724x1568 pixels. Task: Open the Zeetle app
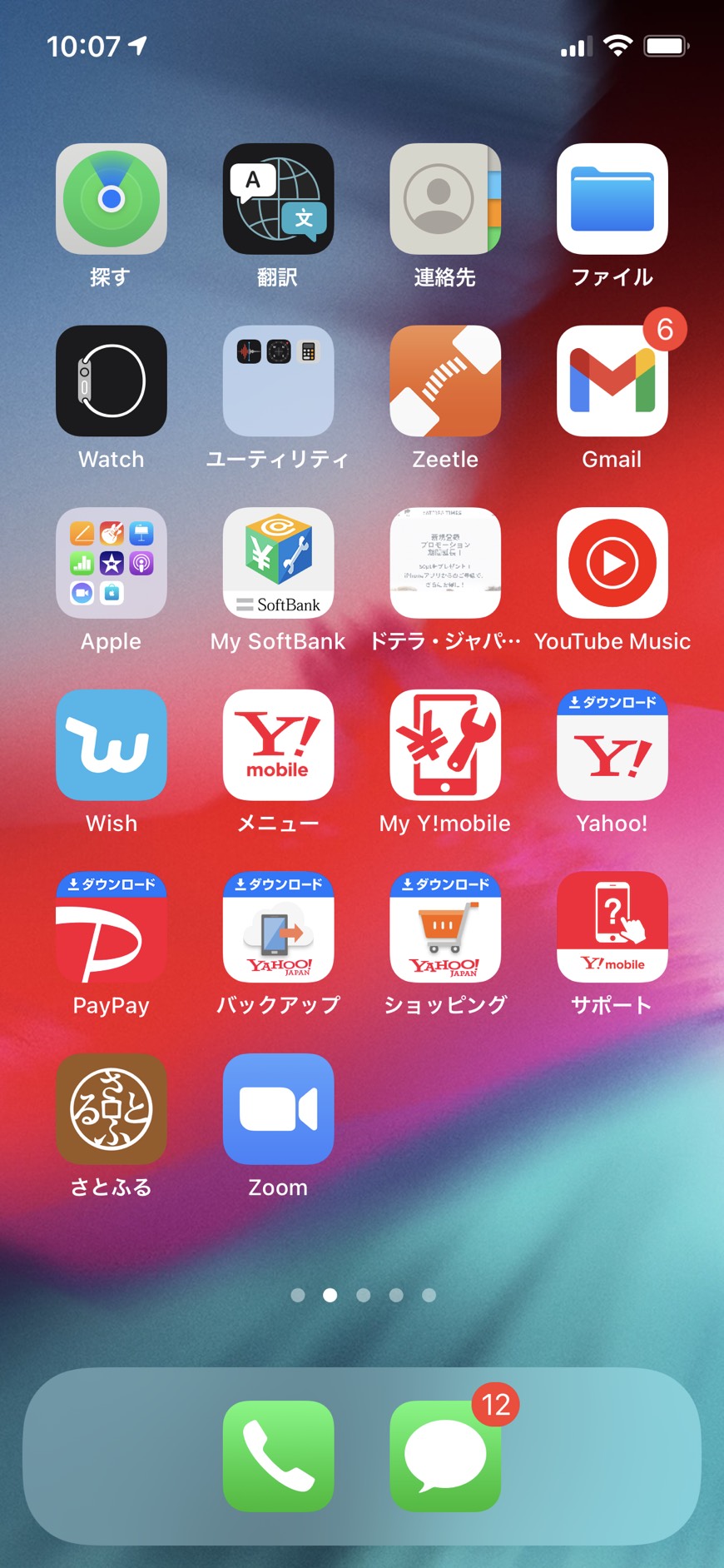[445, 381]
